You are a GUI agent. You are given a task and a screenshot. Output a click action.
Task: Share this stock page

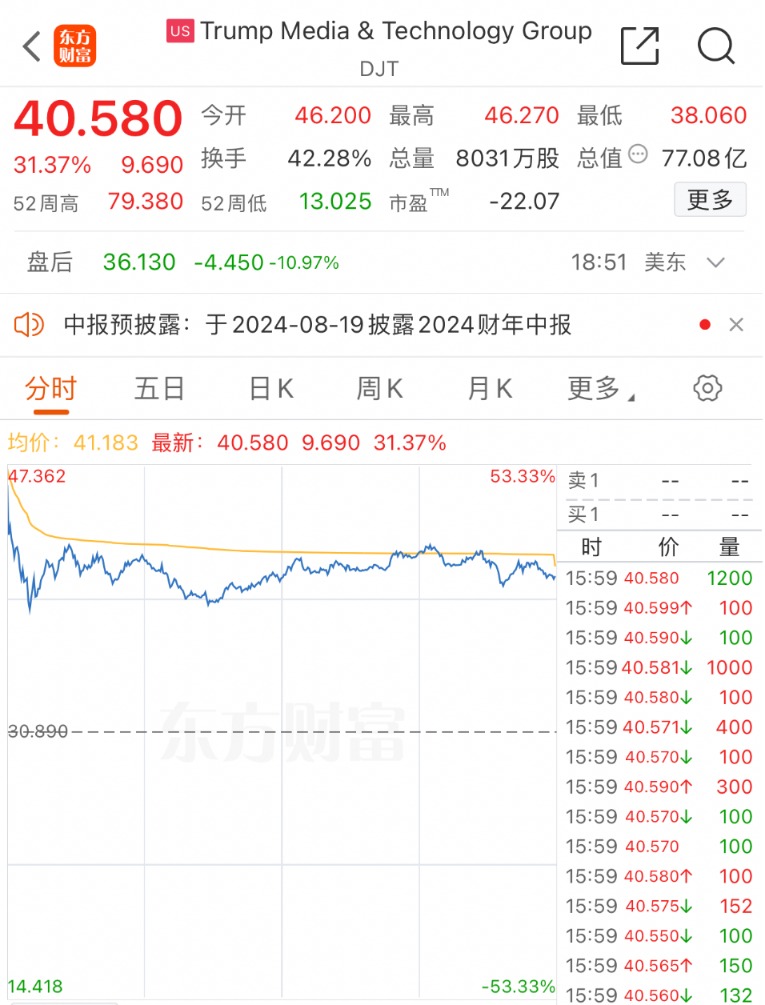pyautogui.click(x=640, y=45)
